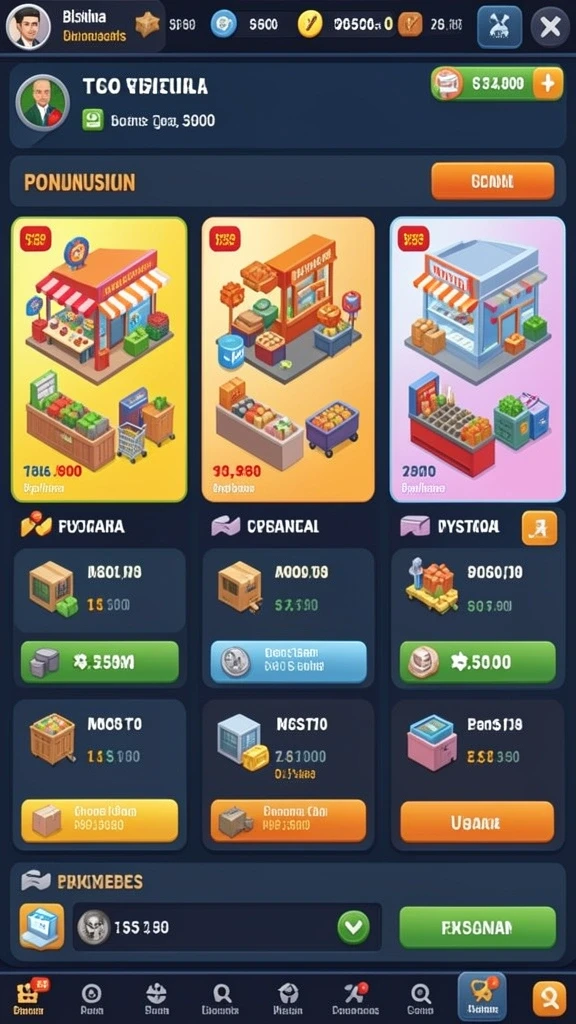
Task: Open the player avatar at the top left
Action: [28, 25]
